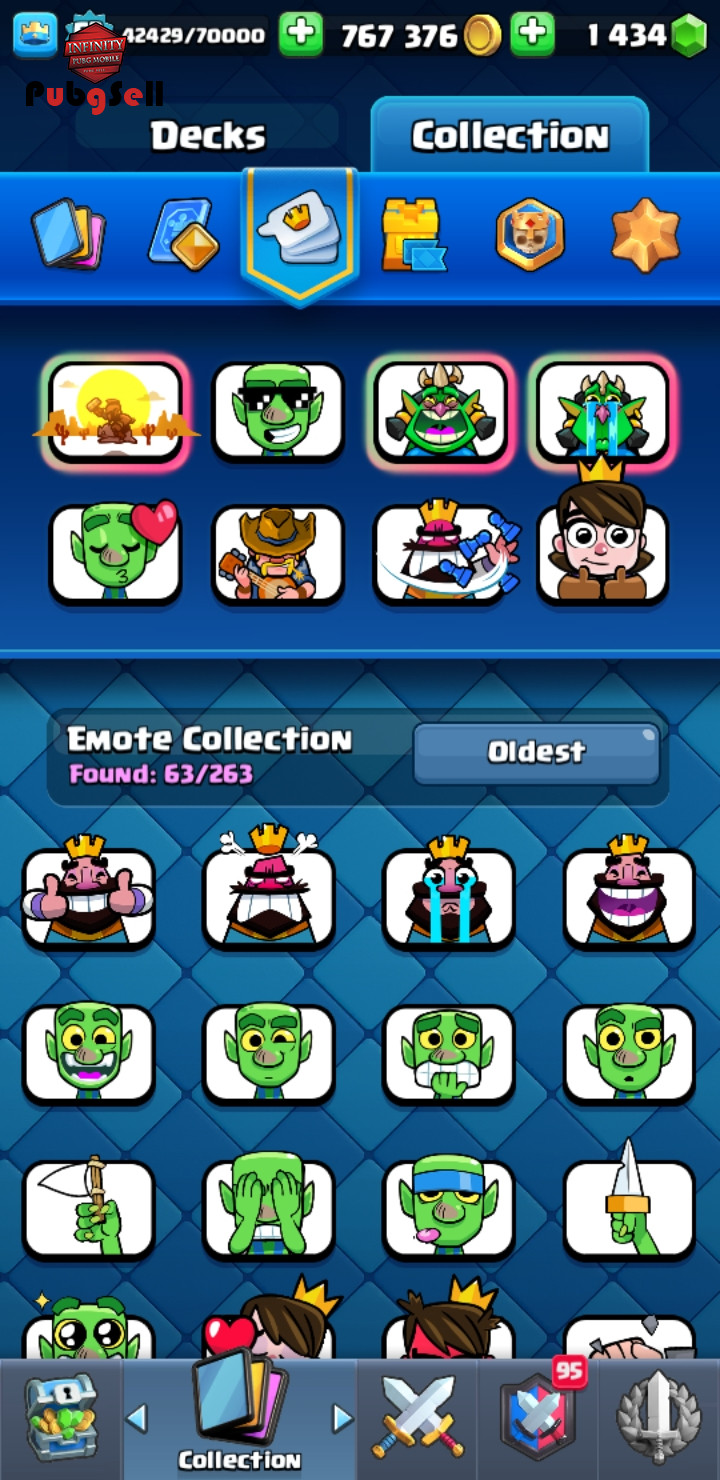
Task: Add more gold with the plus button
Action: pyautogui.click(x=533, y=35)
